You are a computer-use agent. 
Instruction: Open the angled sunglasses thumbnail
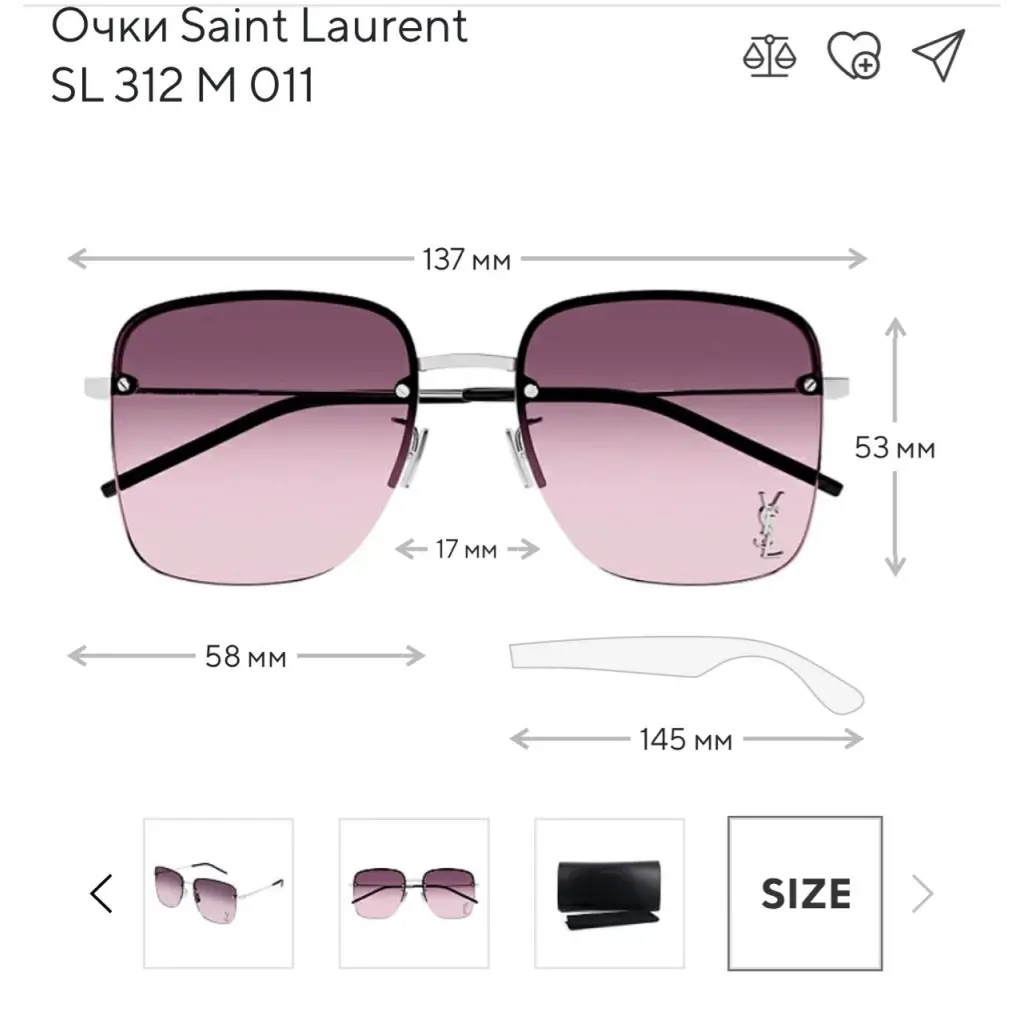[x=219, y=893]
